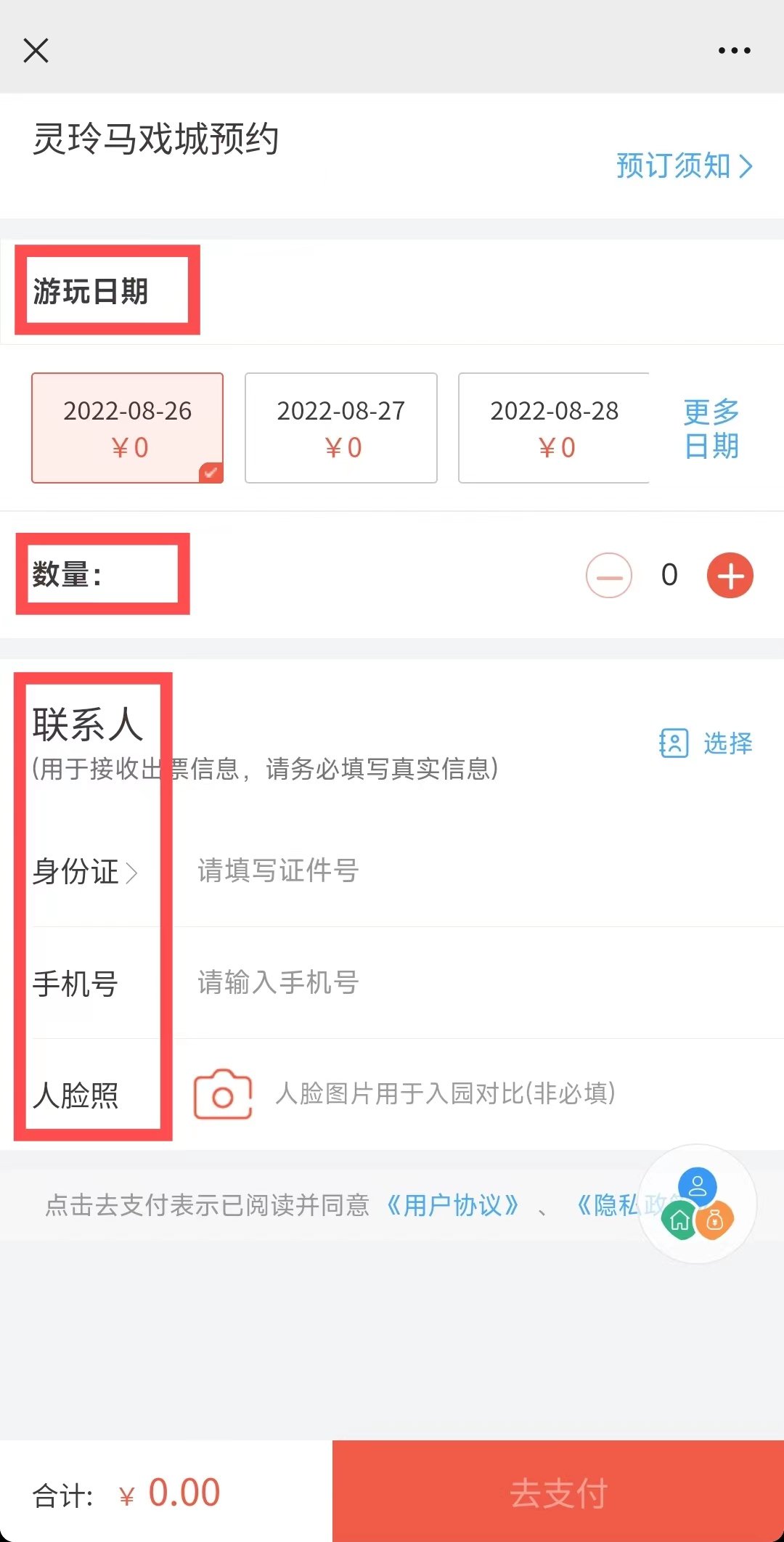Pick 2022-08-28 as the visit date

(x=554, y=428)
